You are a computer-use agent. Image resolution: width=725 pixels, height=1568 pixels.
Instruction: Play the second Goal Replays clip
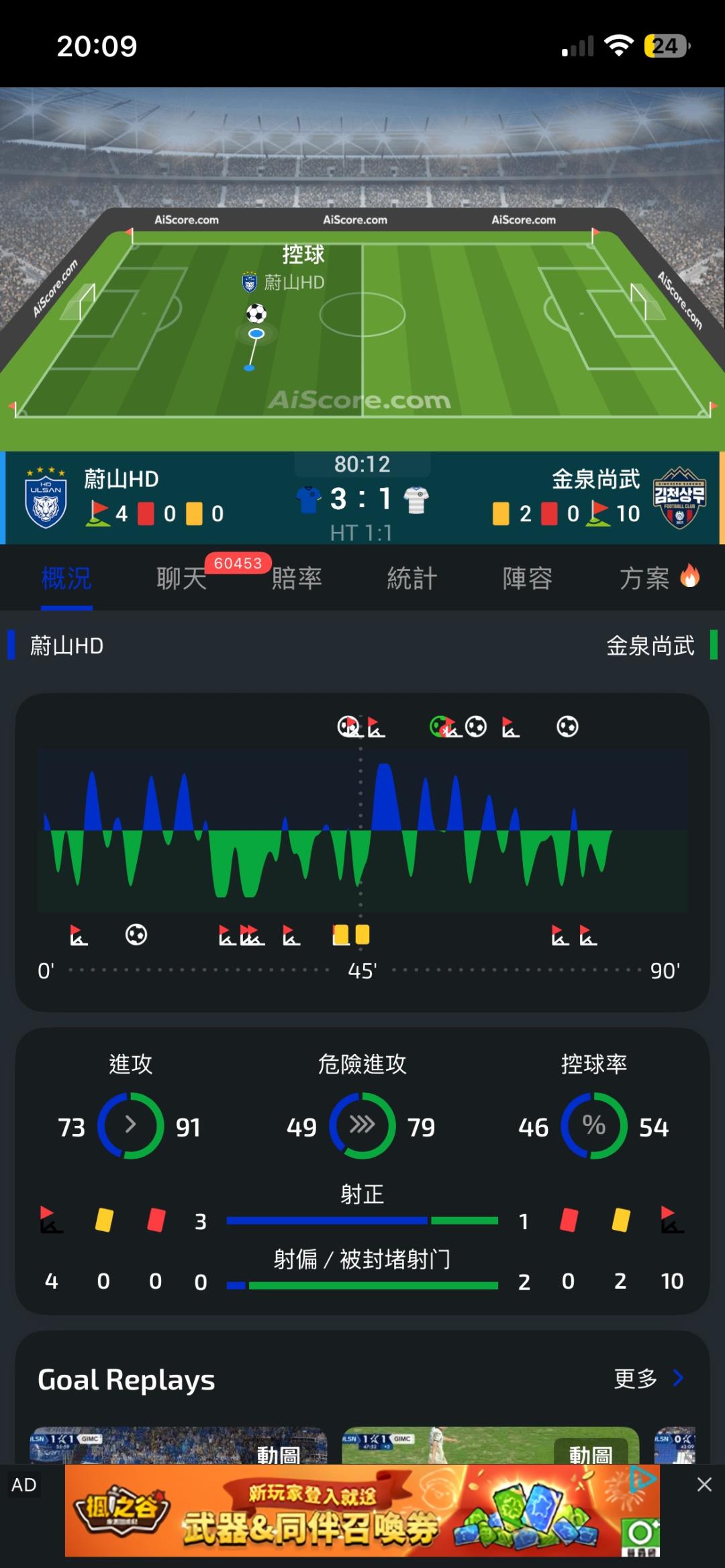(x=491, y=1445)
